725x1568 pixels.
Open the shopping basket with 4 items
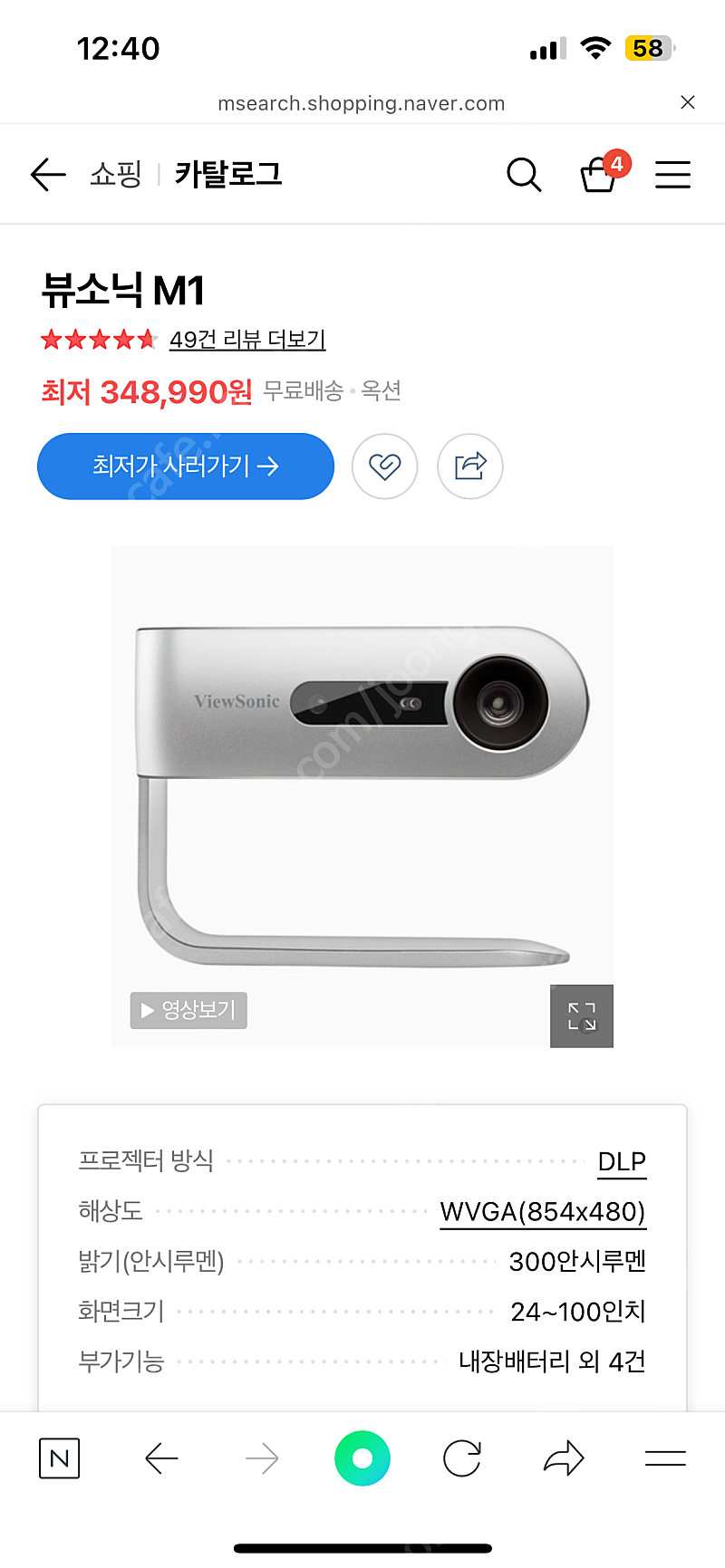pos(599,173)
